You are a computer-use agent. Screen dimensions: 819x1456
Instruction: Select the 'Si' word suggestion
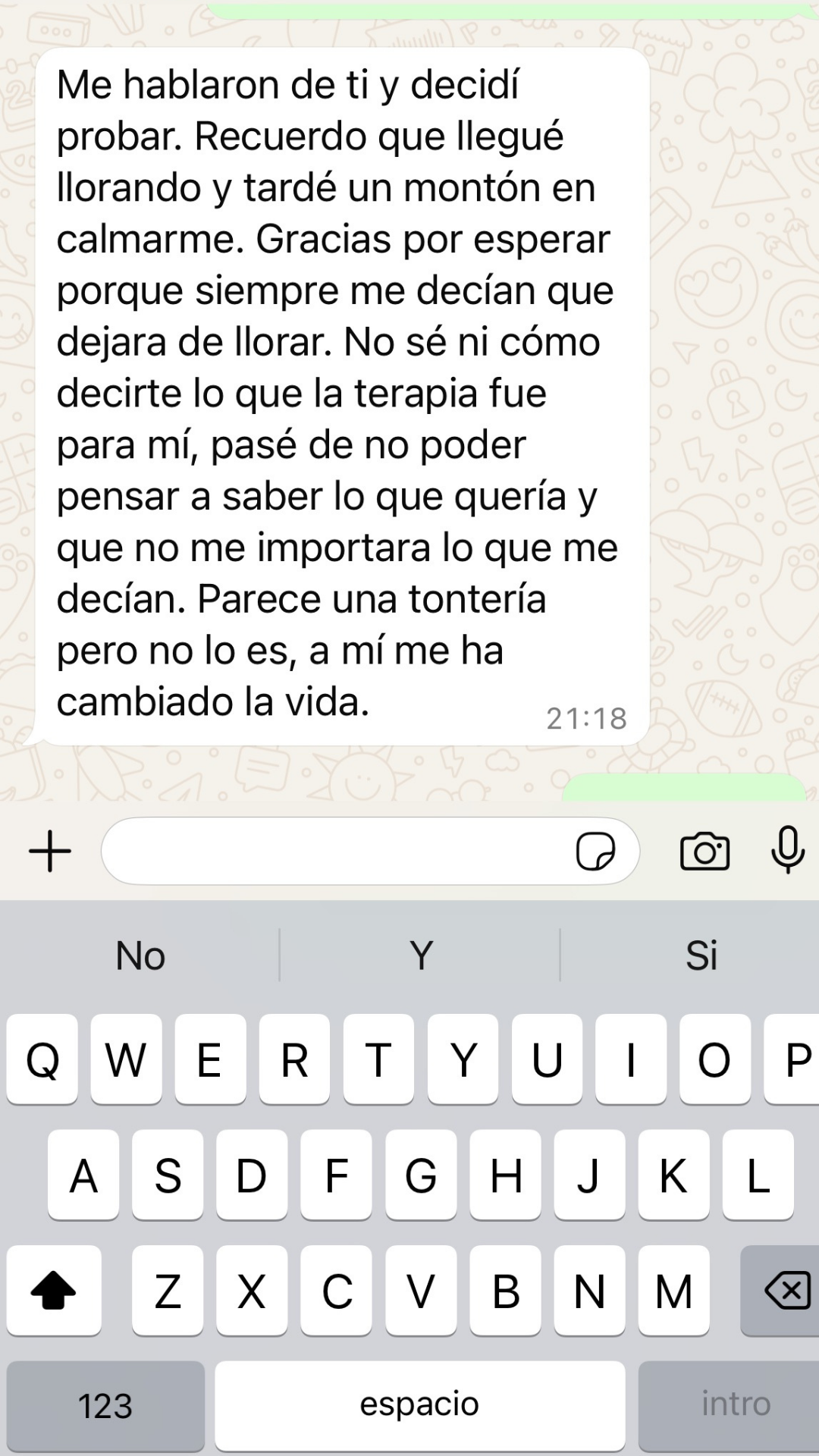click(x=701, y=955)
